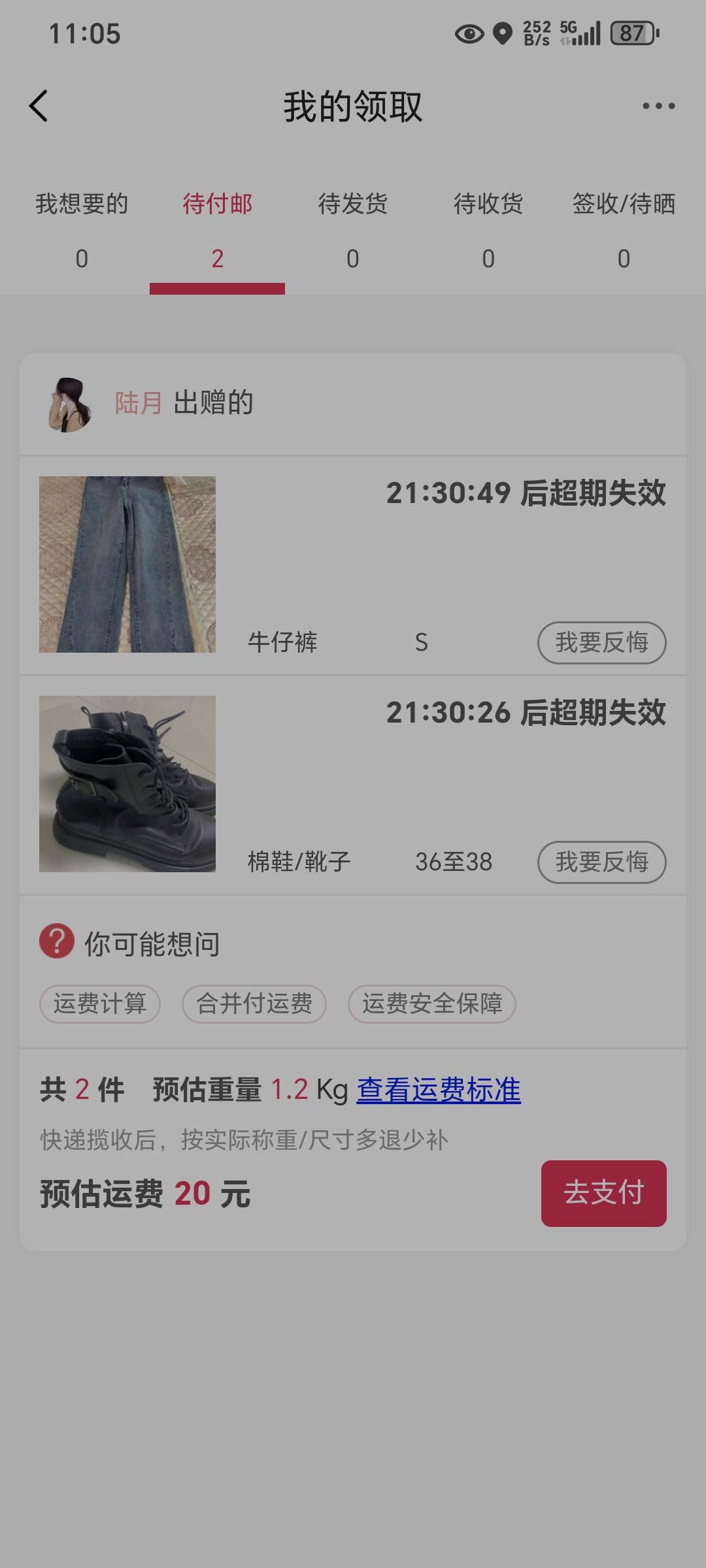The height and width of the screenshot is (1568, 706).
Task: Open giver 陆月's profile avatar
Action: pos(69,404)
